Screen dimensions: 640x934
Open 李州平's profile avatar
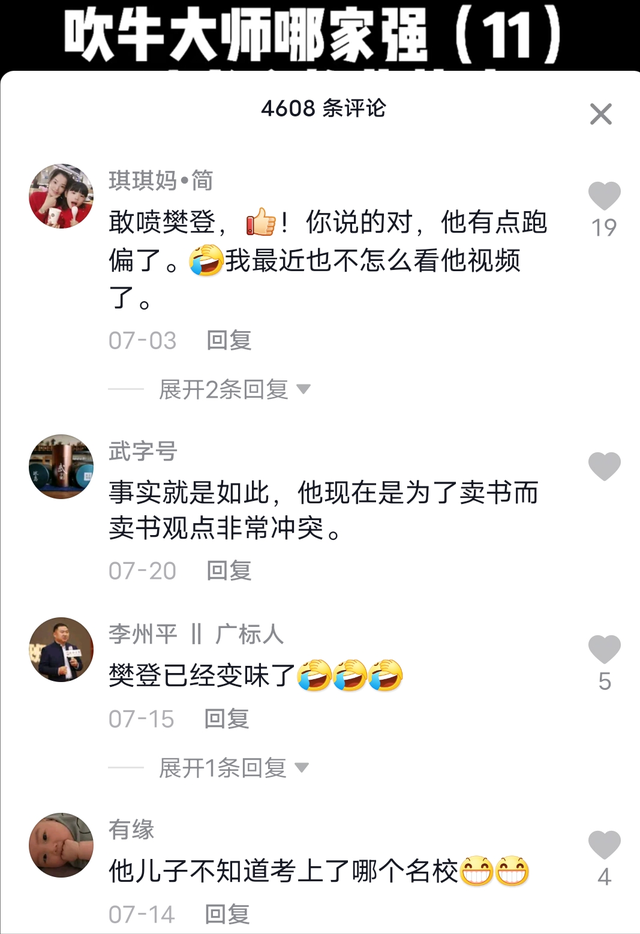[61, 650]
